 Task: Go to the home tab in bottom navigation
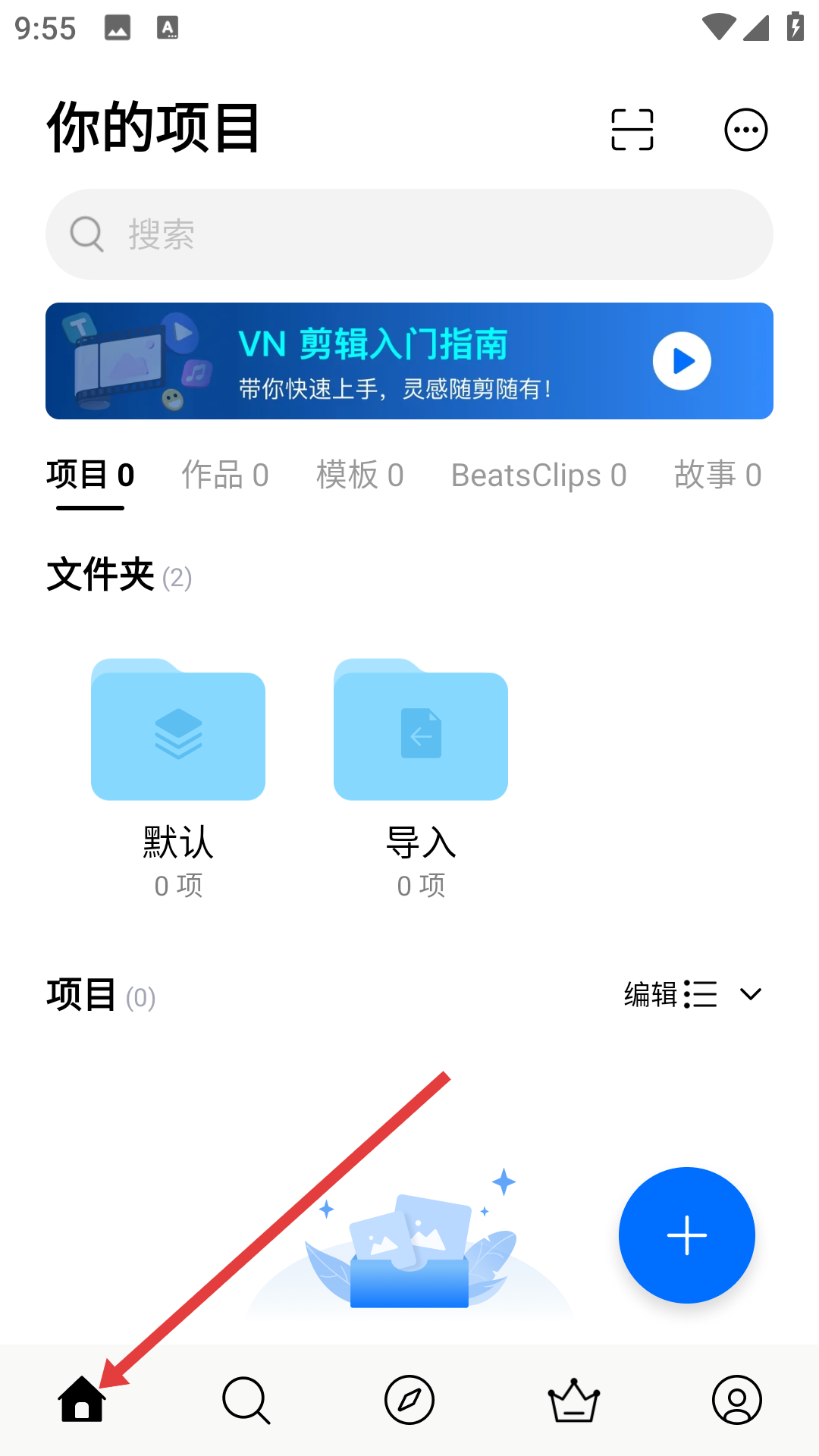(x=82, y=1399)
